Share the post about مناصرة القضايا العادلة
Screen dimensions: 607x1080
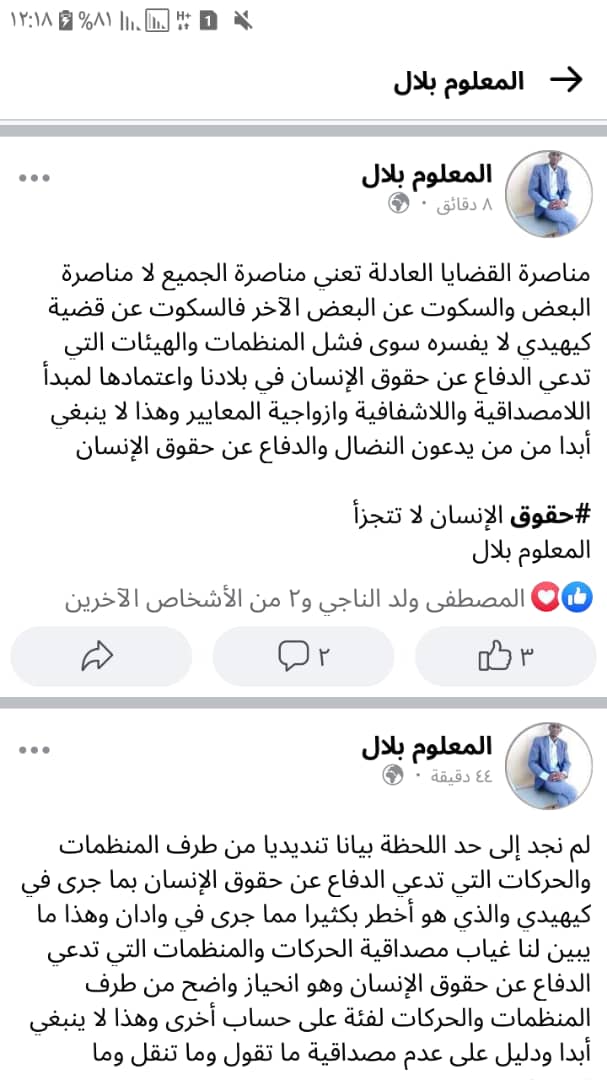(x=100, y=656)
